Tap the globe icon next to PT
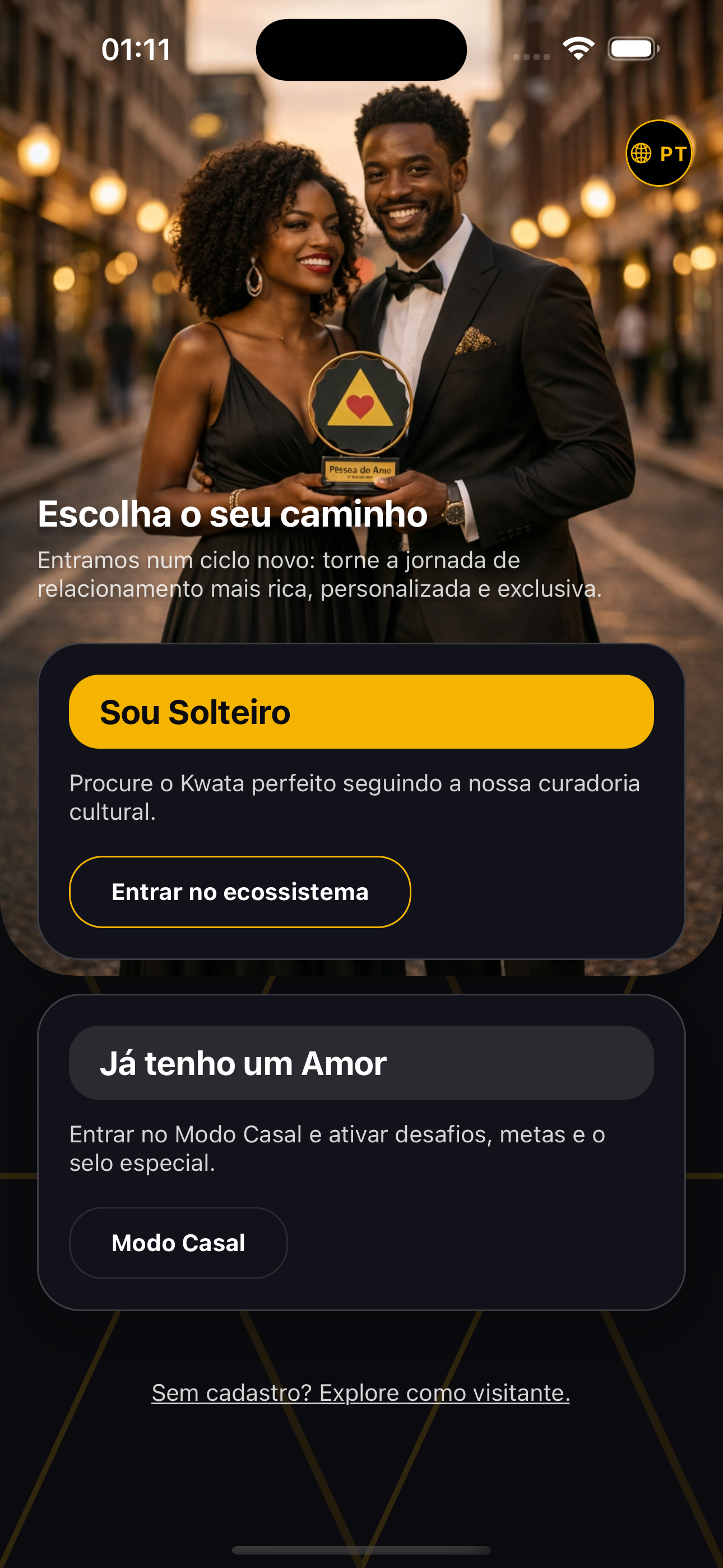This screenshot has height=1568, width=723. click(642, 154)
